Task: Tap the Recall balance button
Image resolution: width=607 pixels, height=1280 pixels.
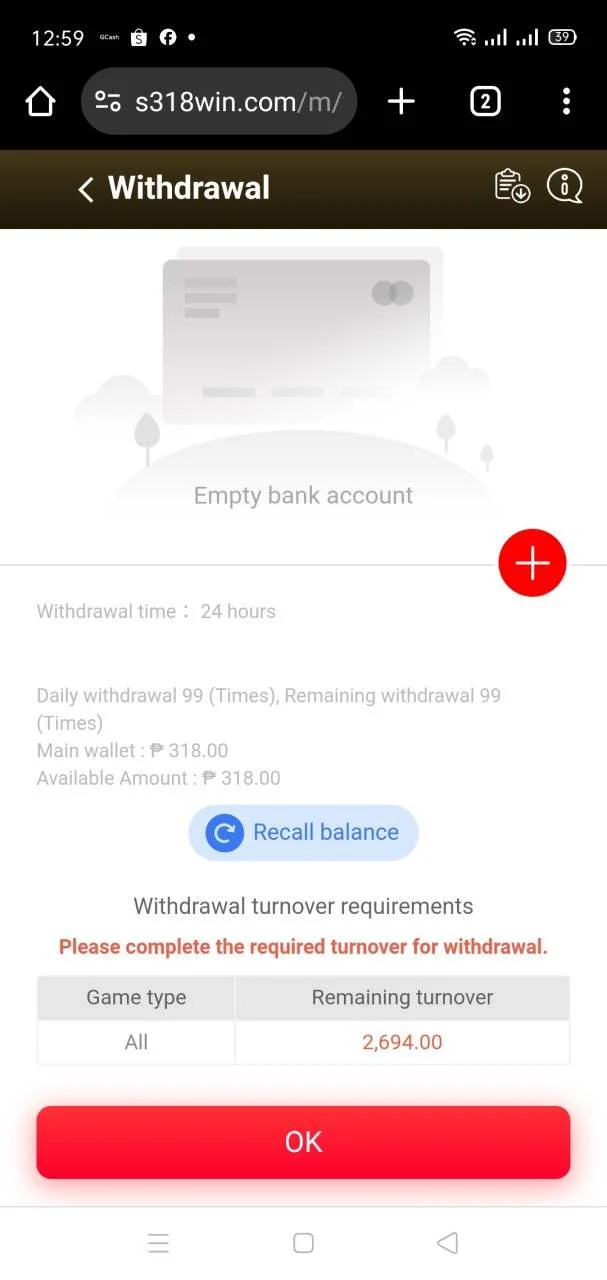Action: coord(303,832)
